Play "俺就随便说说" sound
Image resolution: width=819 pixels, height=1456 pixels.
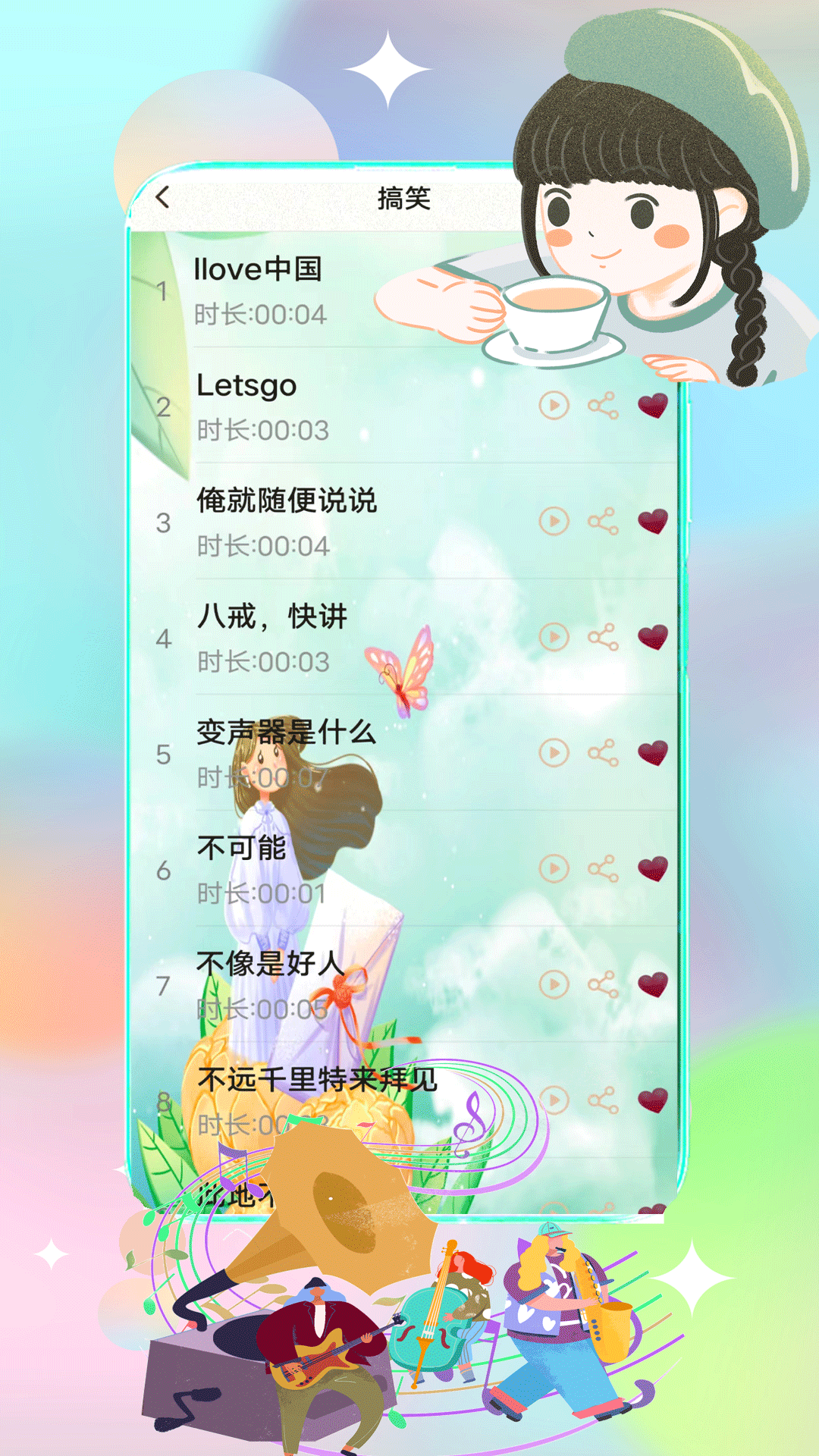pyautogui.click(x=553, y=522)
